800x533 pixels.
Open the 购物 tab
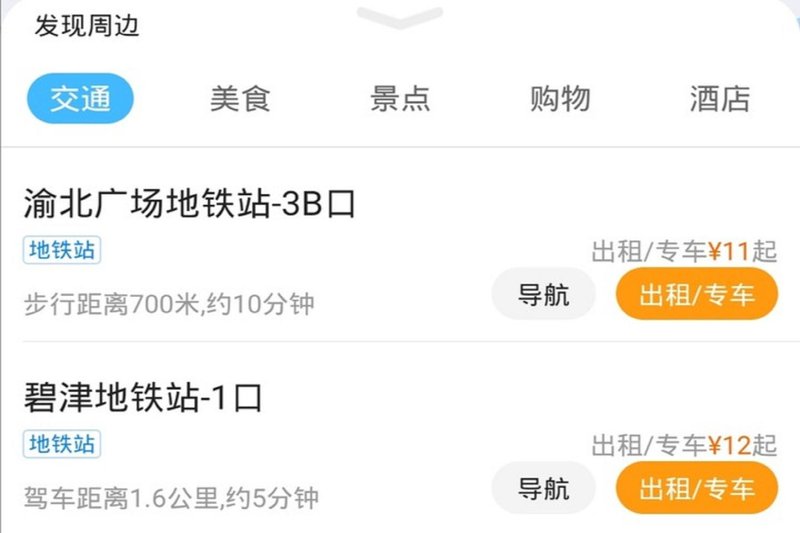[560, 99]
